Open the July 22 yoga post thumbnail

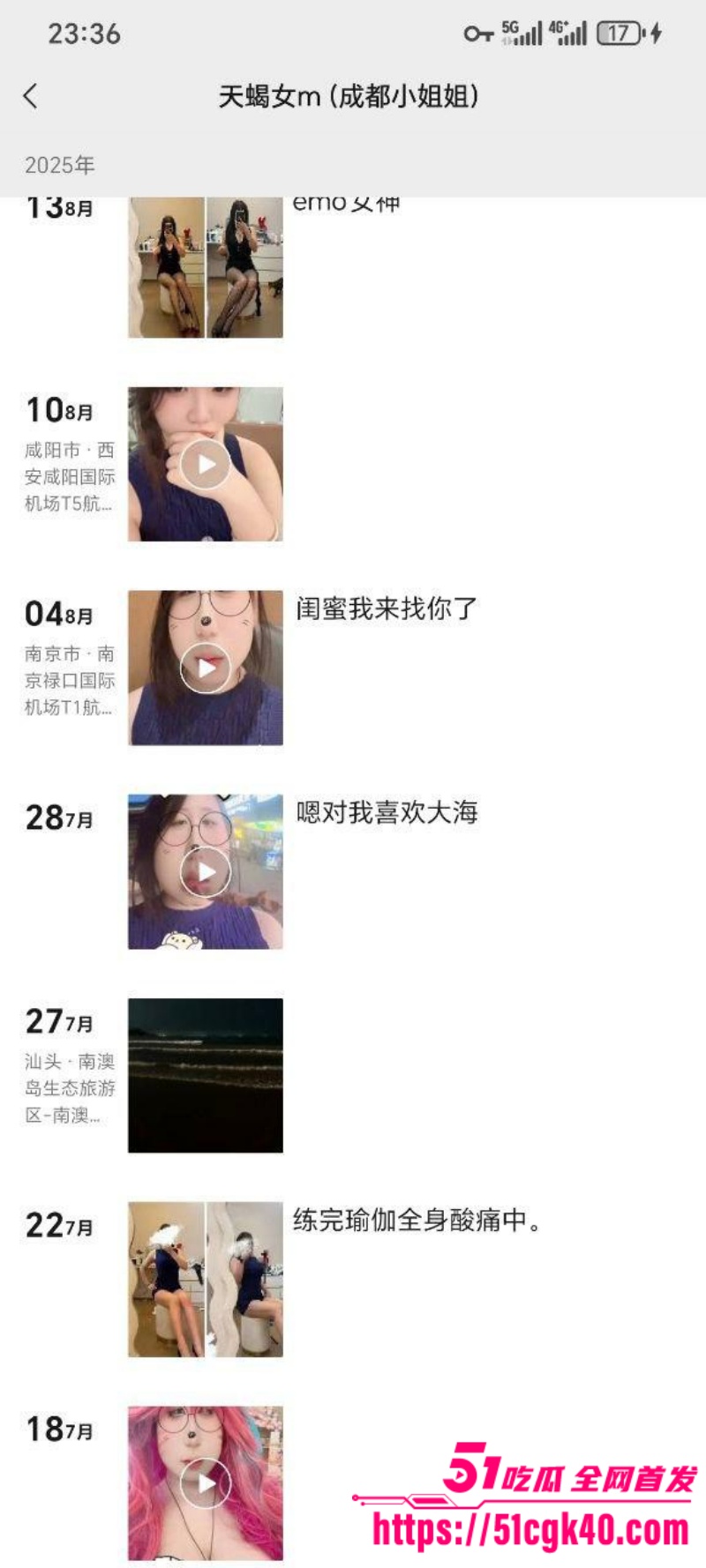(205, 1279)
